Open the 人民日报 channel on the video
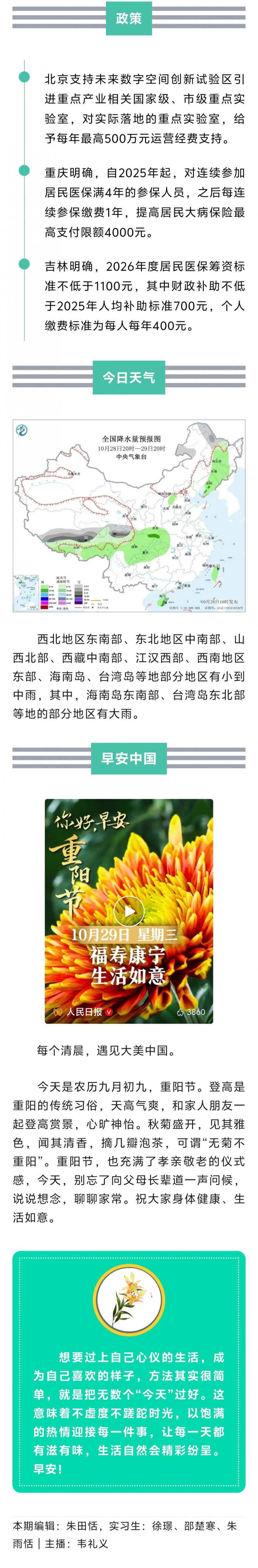 click(x=83, y=1012)
